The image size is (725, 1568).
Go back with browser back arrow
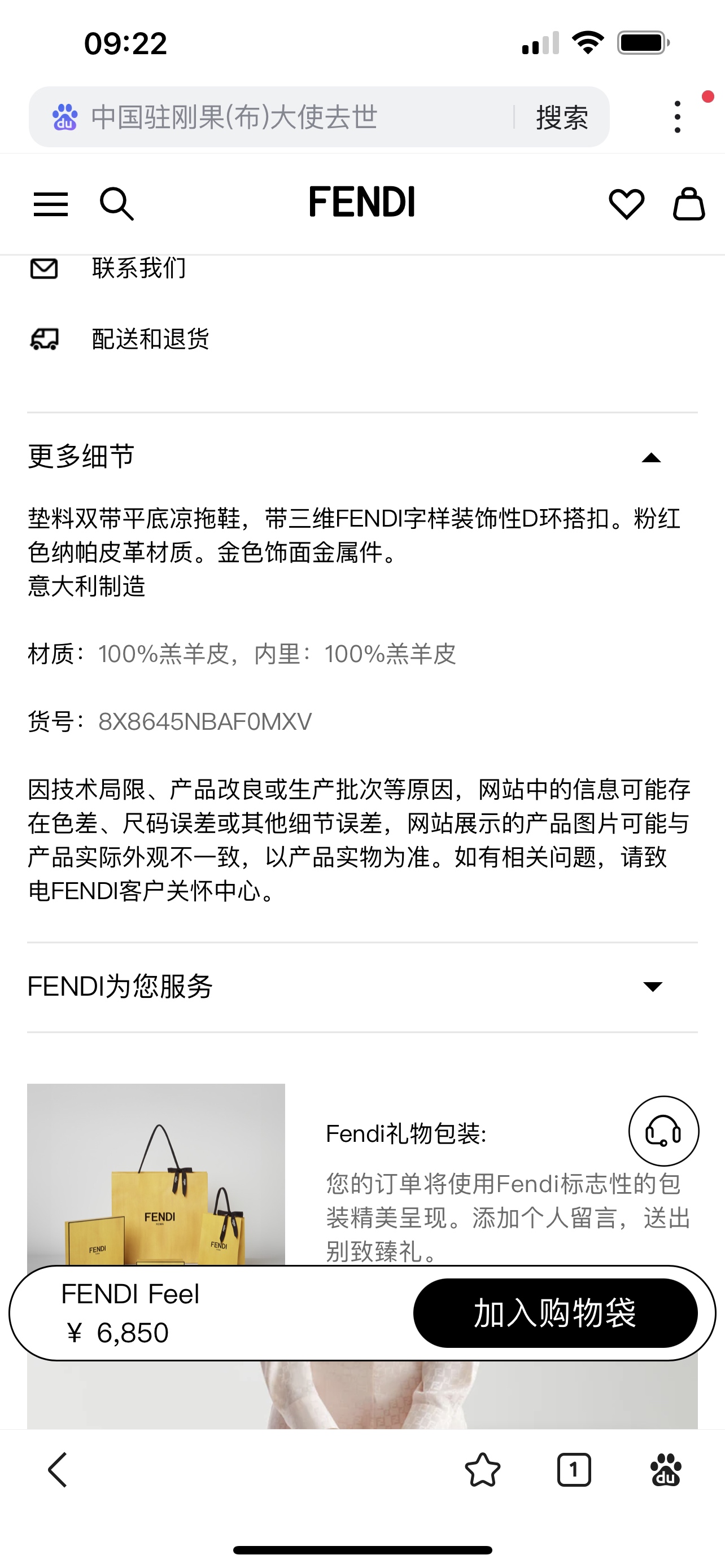coord(58,1470)
